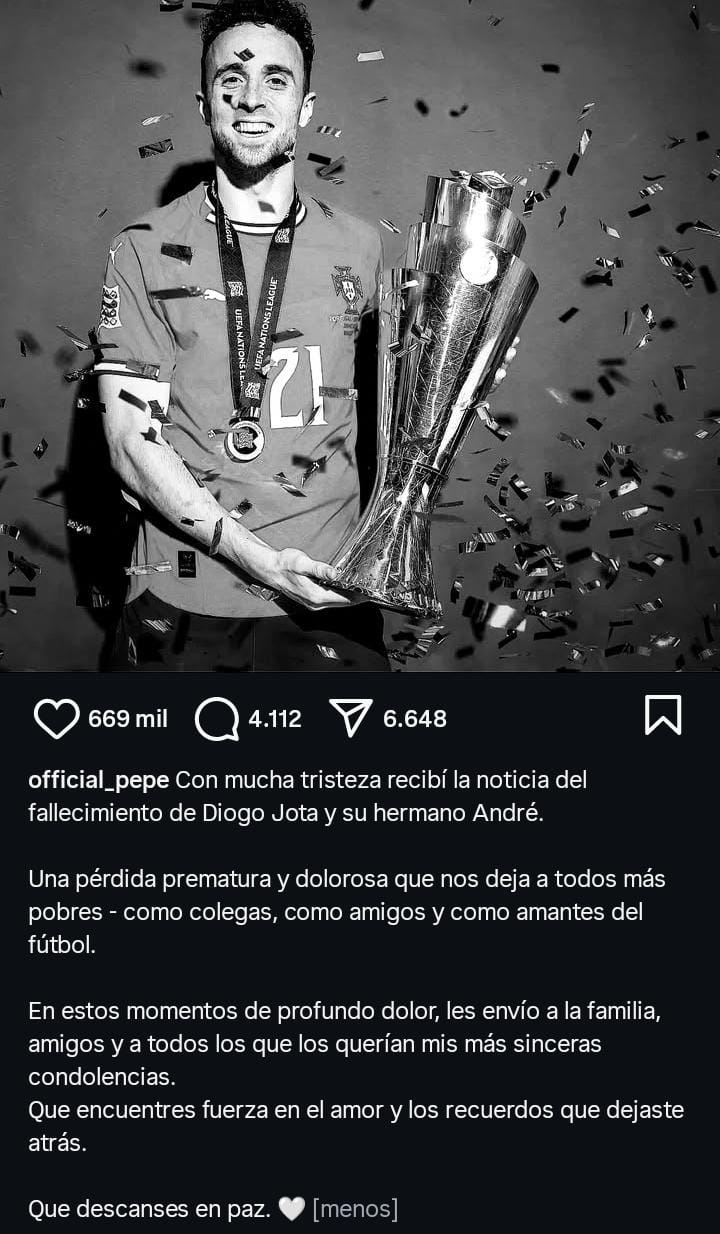Open official_pepe's profile from the caption
This screenshot has width=720, height=1234.
tap(100, 779)
